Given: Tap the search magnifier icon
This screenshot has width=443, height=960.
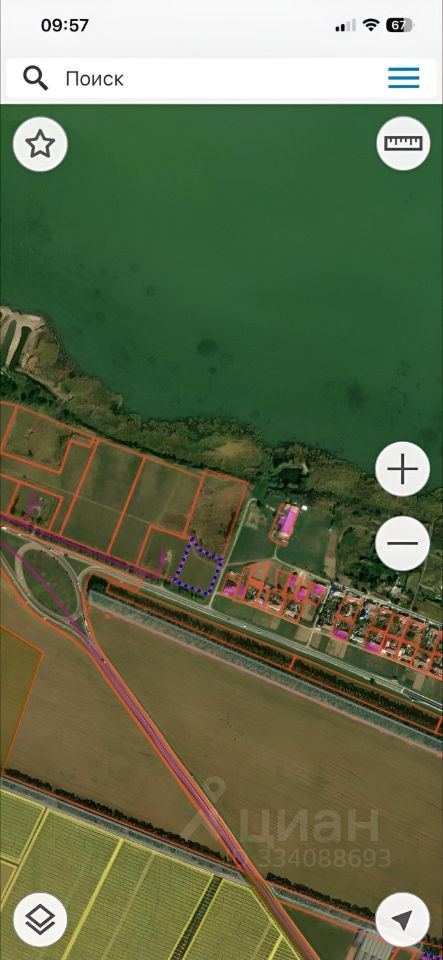Looking at the screenshot, I should click(x=35, y=78).
